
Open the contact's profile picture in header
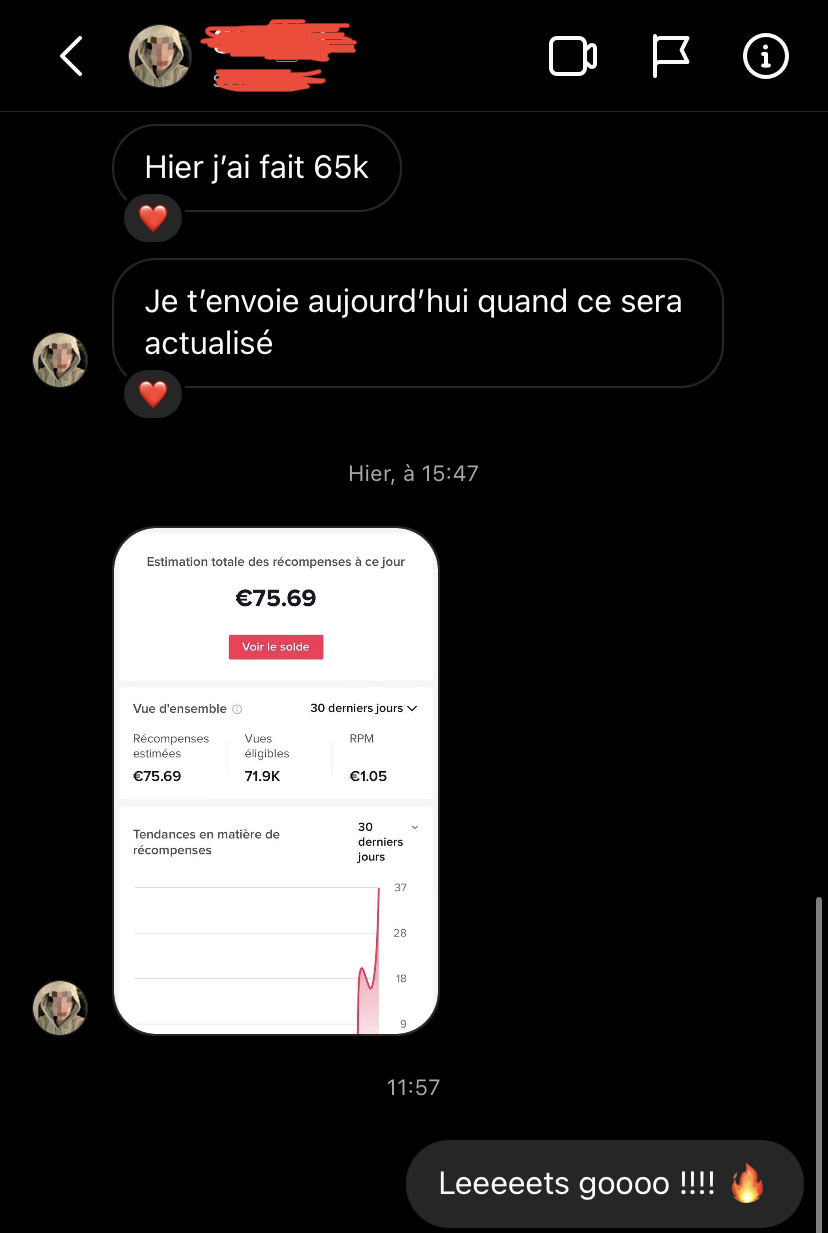pos(160,56)
